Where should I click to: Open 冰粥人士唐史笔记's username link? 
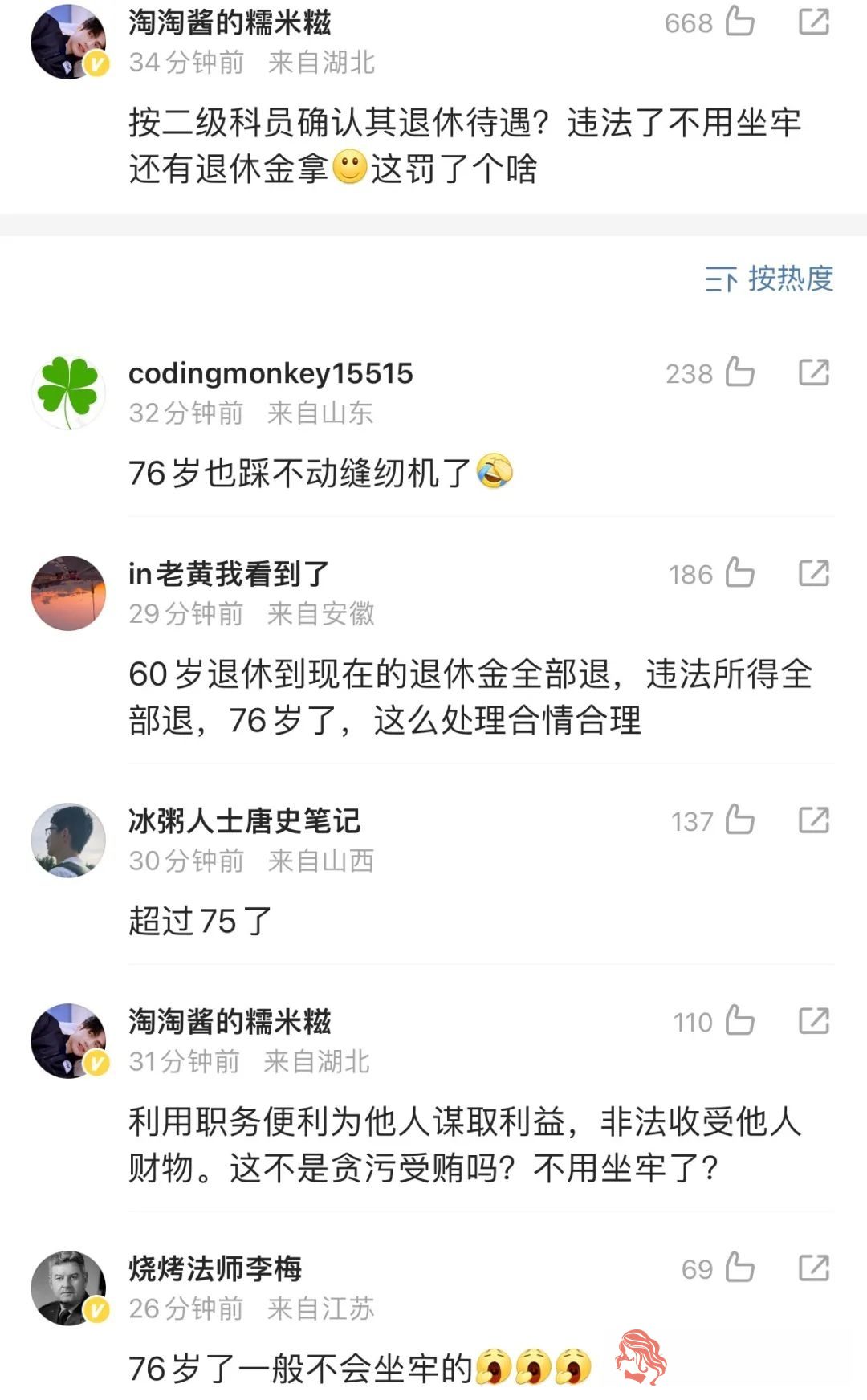pyautogui.click(x=244, y=821)
